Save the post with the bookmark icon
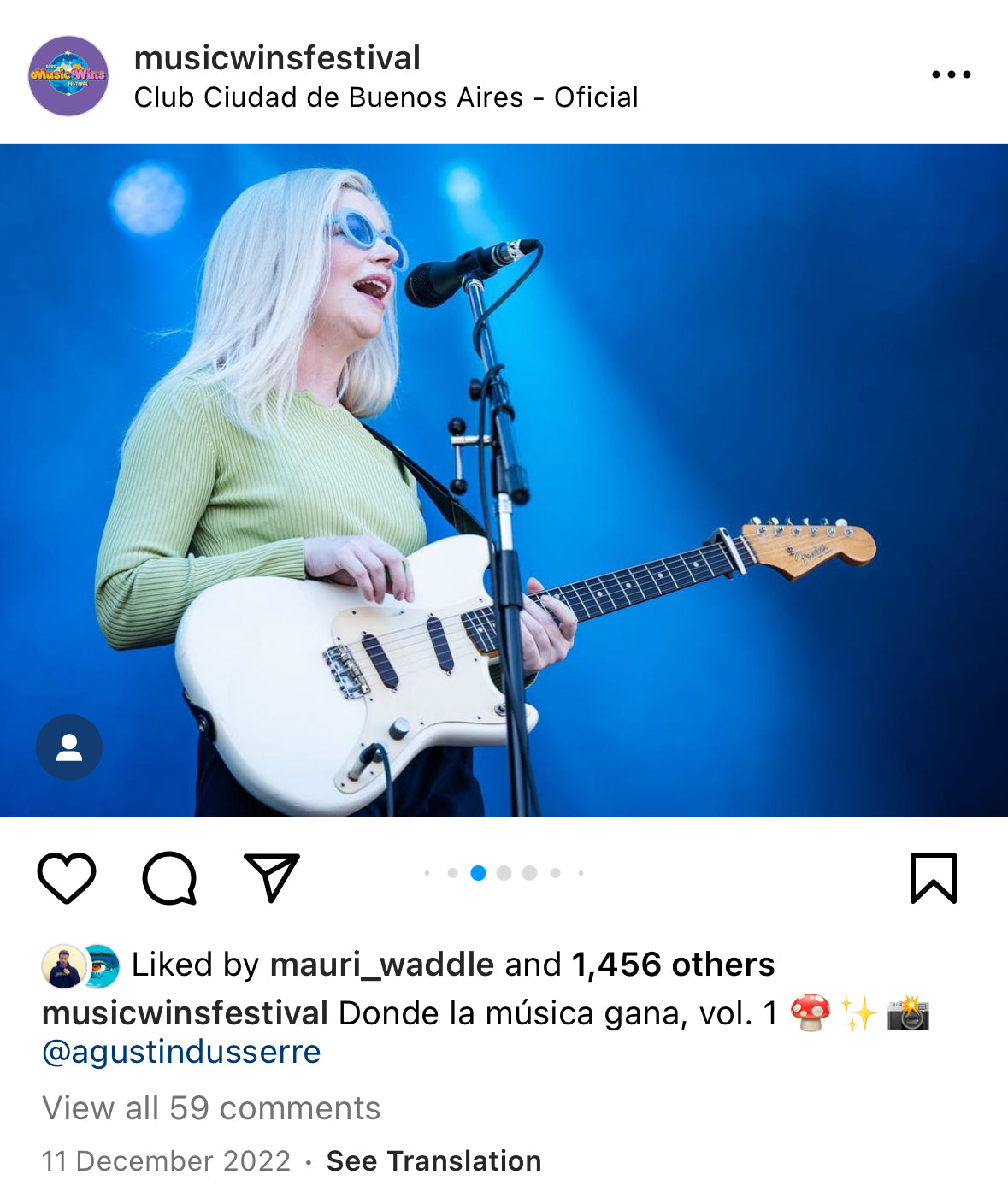 click(x=933, y=877)
